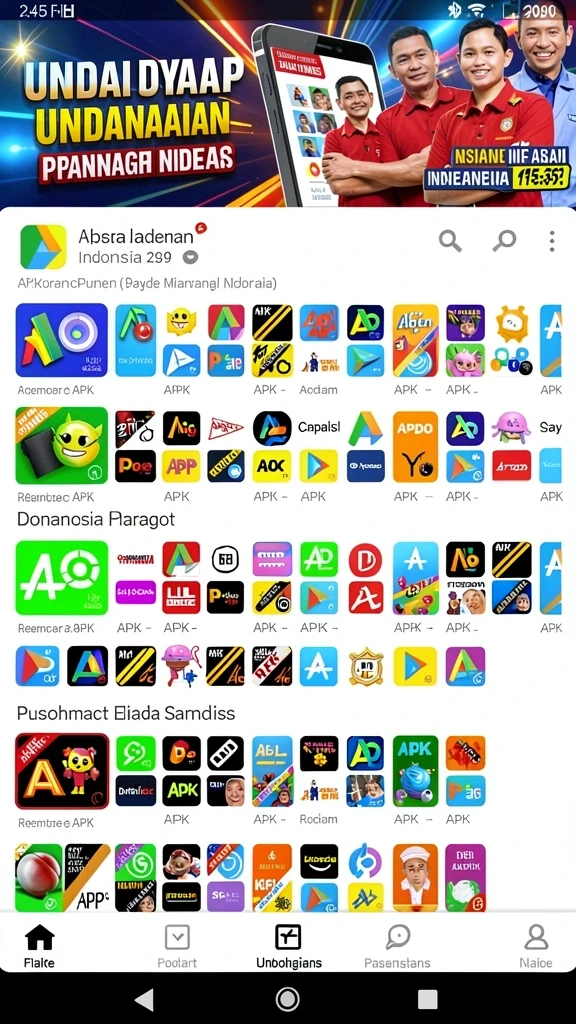Open the overflow menu with three dots
Viewport: 576px width, 1024px height.
coord(552,241)
